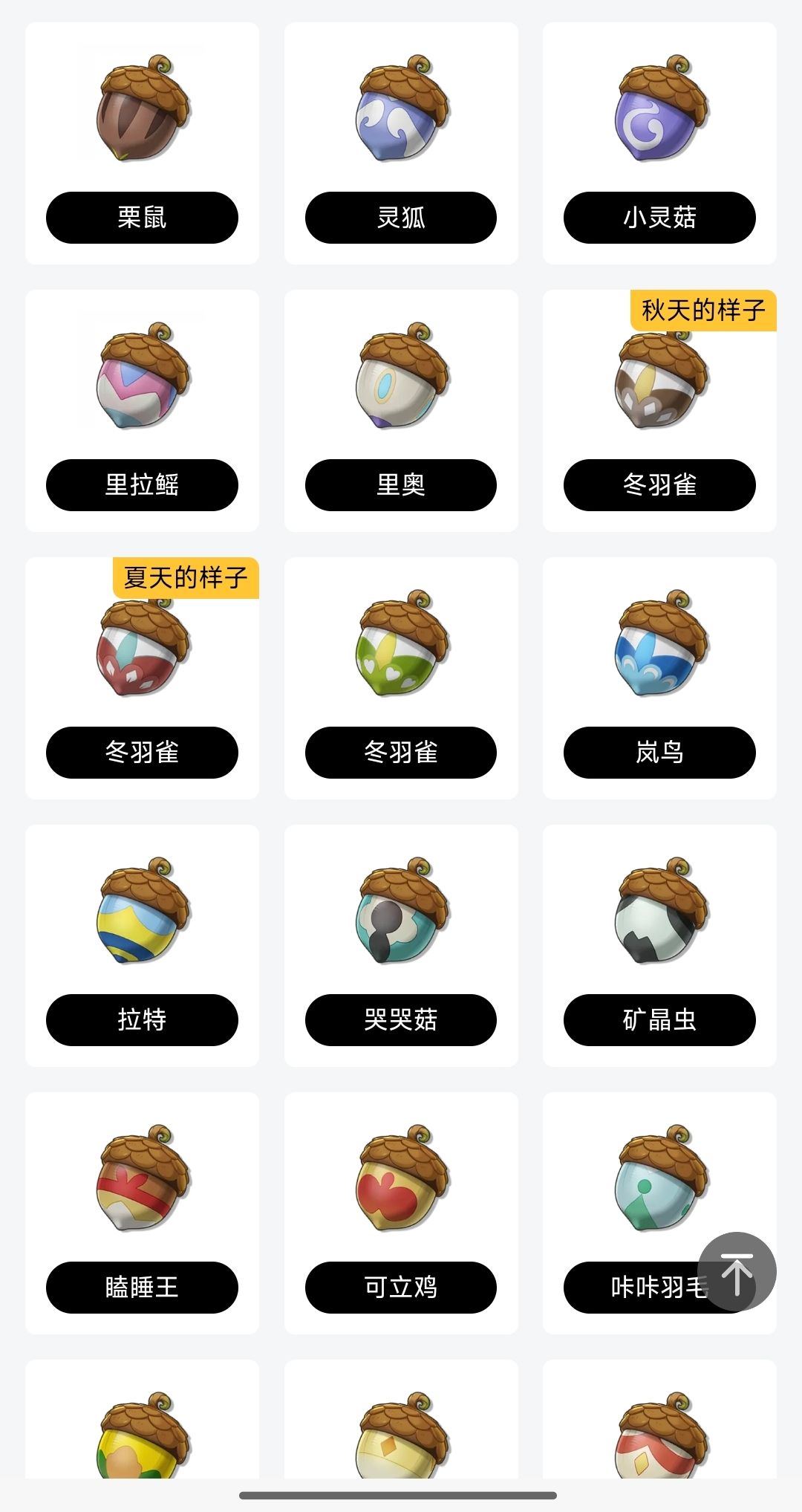Click the 栗鼠 name label button
Image resolution: width=802 pixels, height=1512 pixels.
click(x=142, y=217)
